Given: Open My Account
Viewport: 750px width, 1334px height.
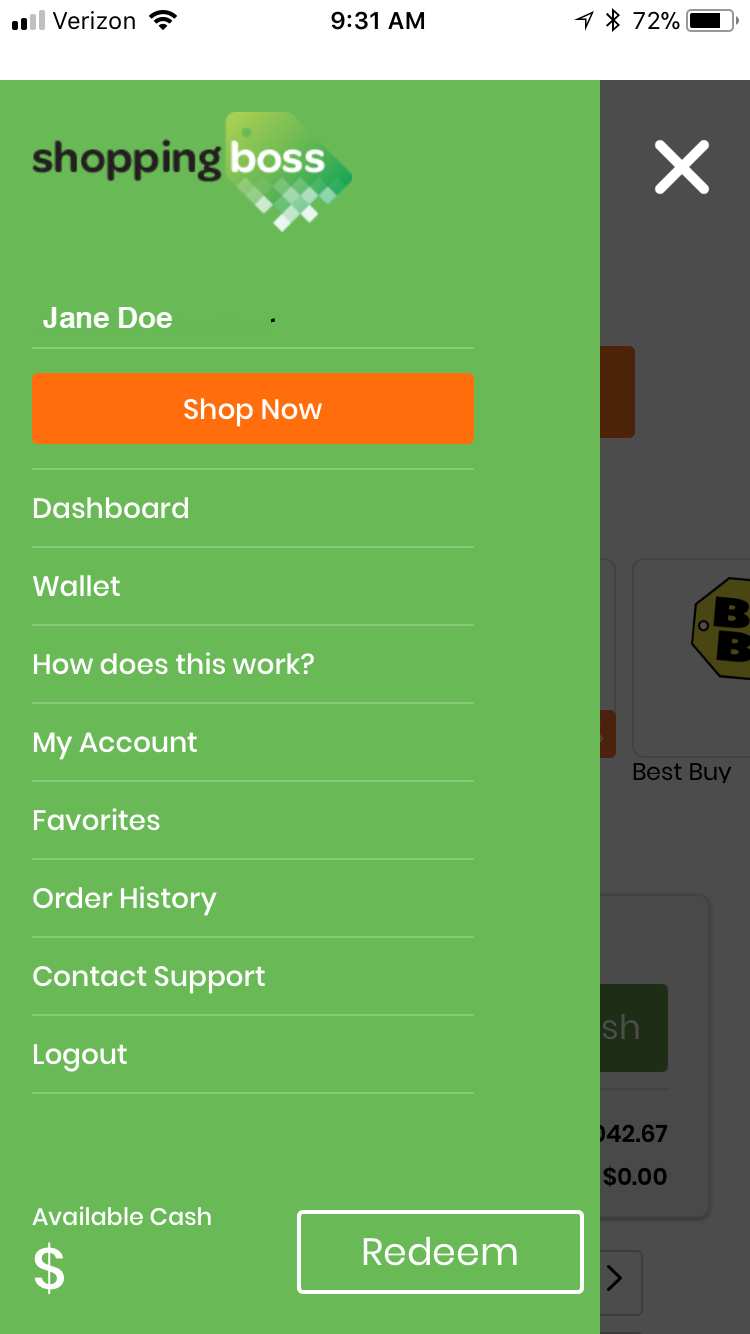Looking at the screenshot, I should pos(253,742).
